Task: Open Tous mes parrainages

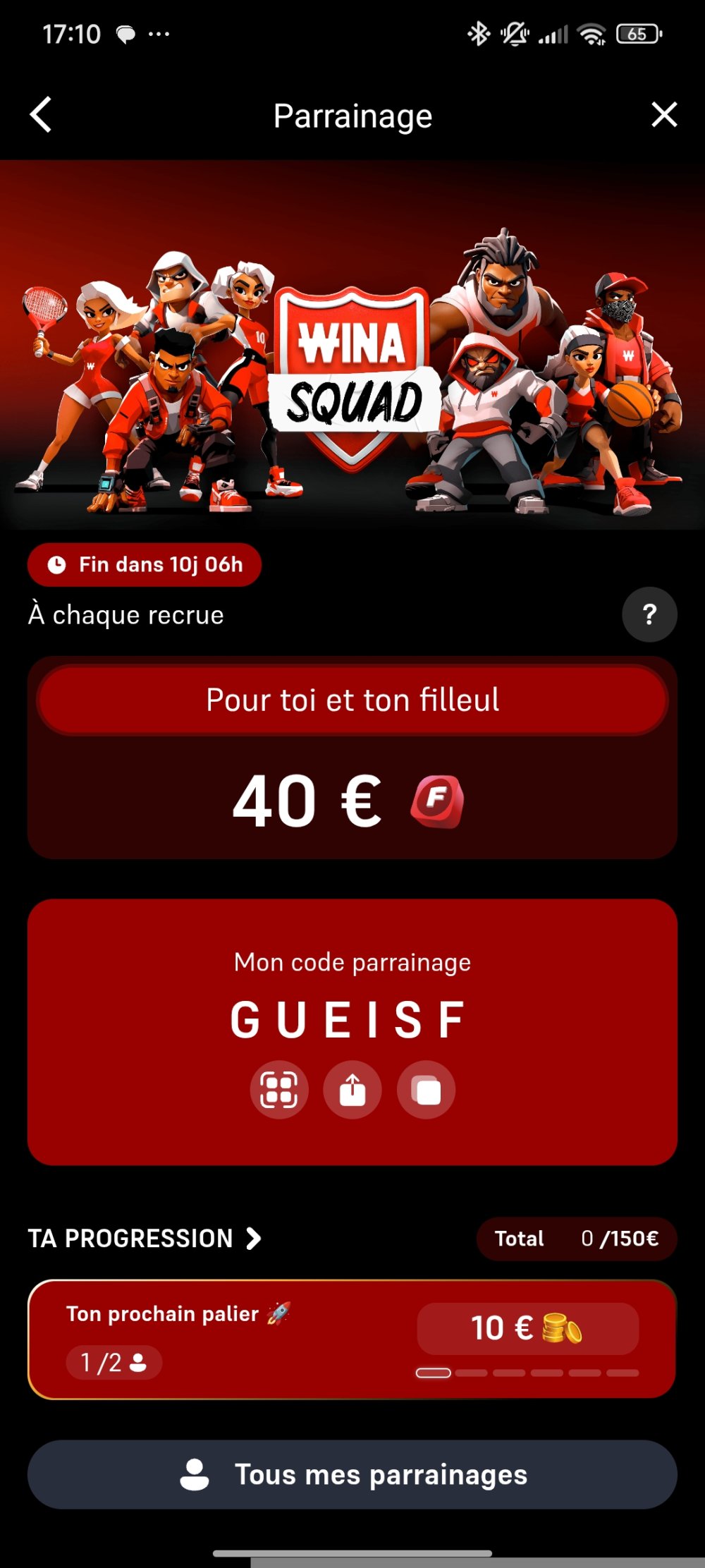Action: [x=352, y=1474]
